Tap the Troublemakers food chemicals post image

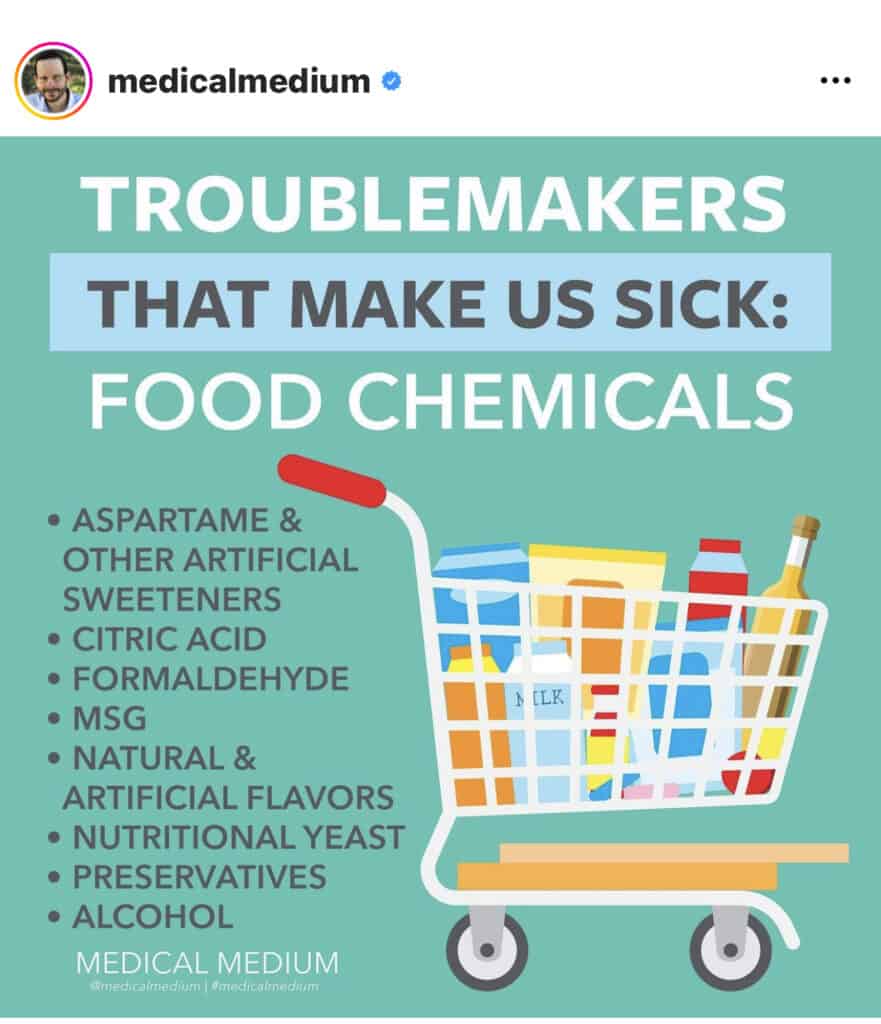440,575
